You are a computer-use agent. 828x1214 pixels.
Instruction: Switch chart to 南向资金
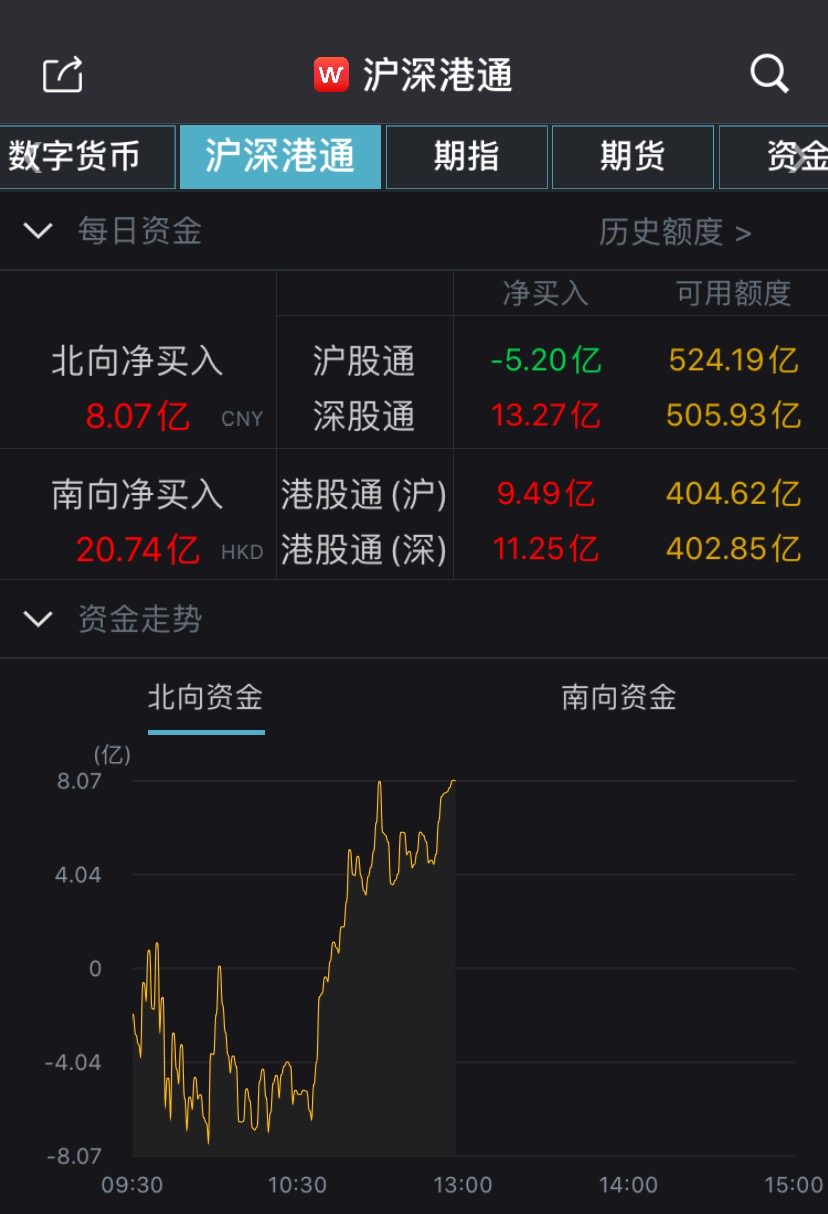coord(619,698)
